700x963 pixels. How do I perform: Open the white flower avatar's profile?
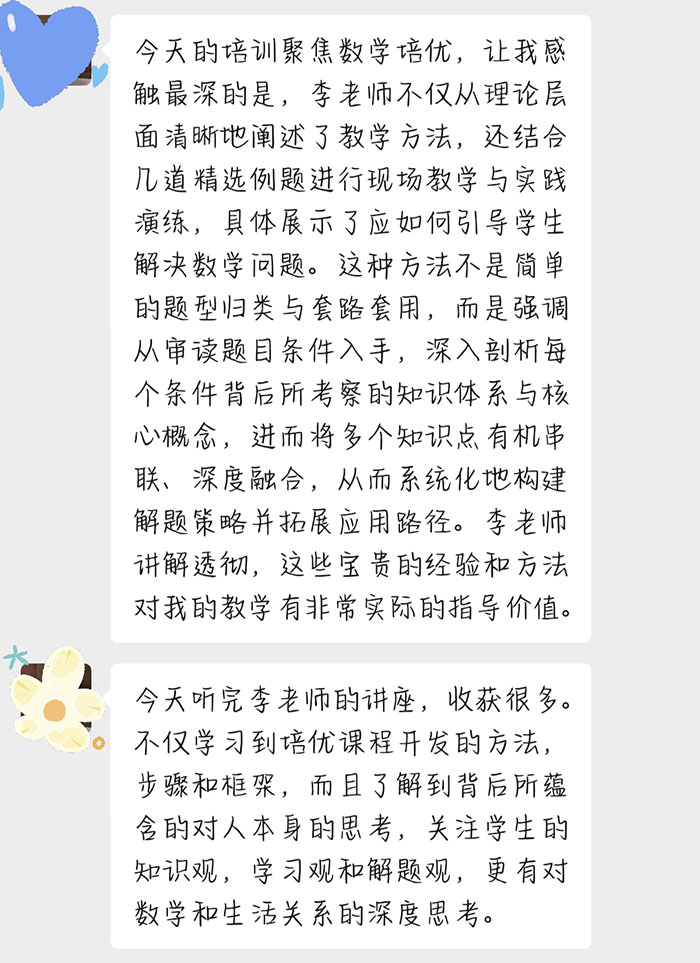(56, 699)
